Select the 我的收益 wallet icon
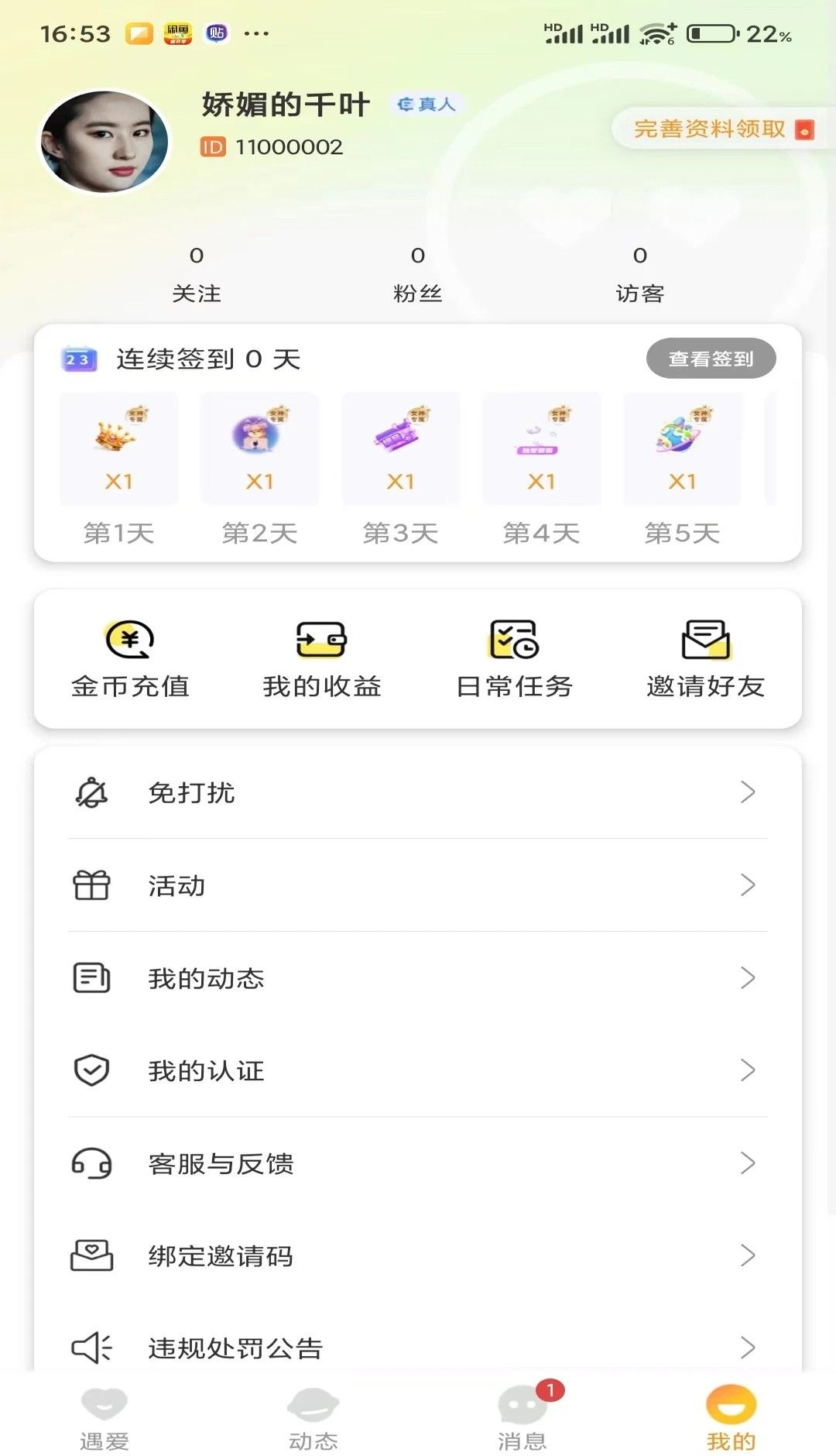 click(x=320, y=641)
